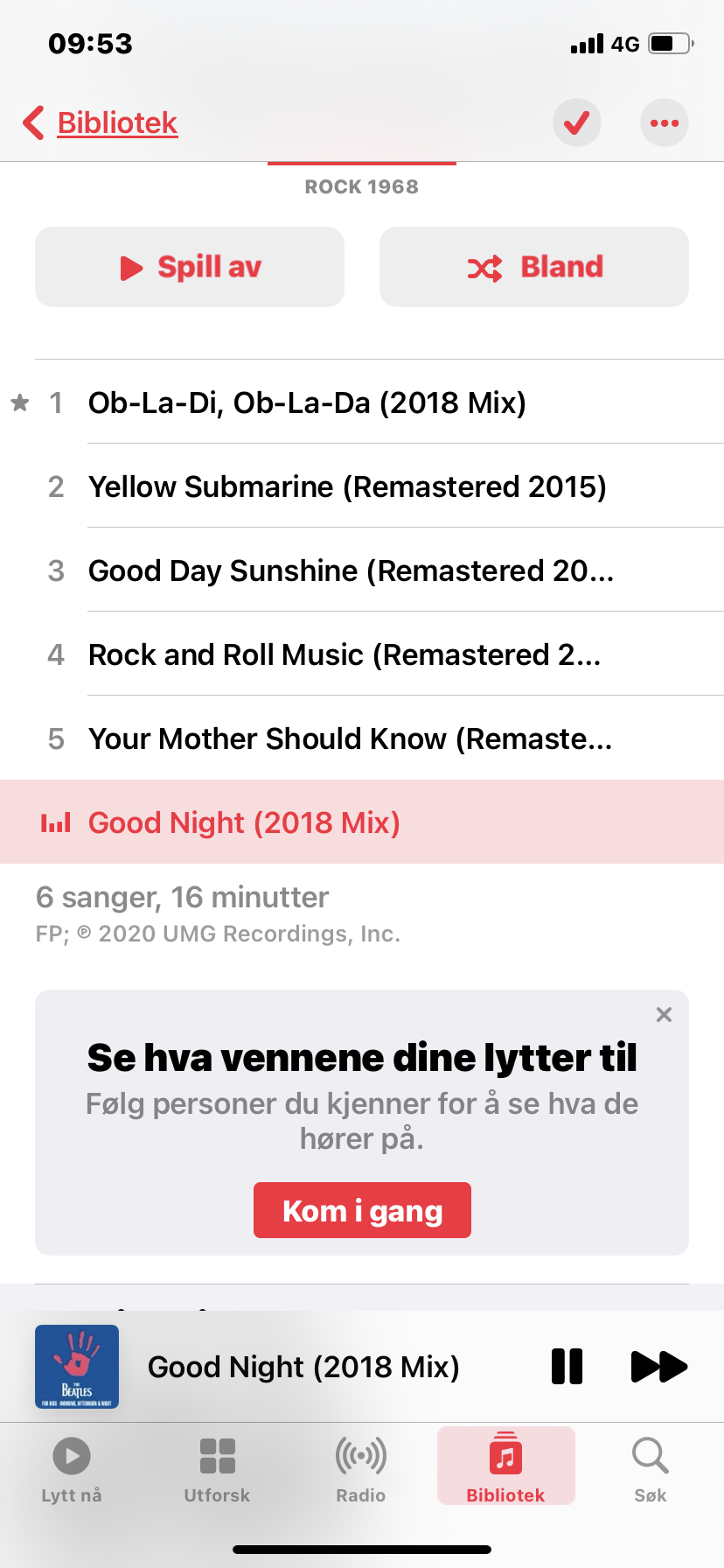Select Good Night (2018 Mix) in the track list
Image resolution: width=724 pixels, height=1568 pixels.
(362, 822)
